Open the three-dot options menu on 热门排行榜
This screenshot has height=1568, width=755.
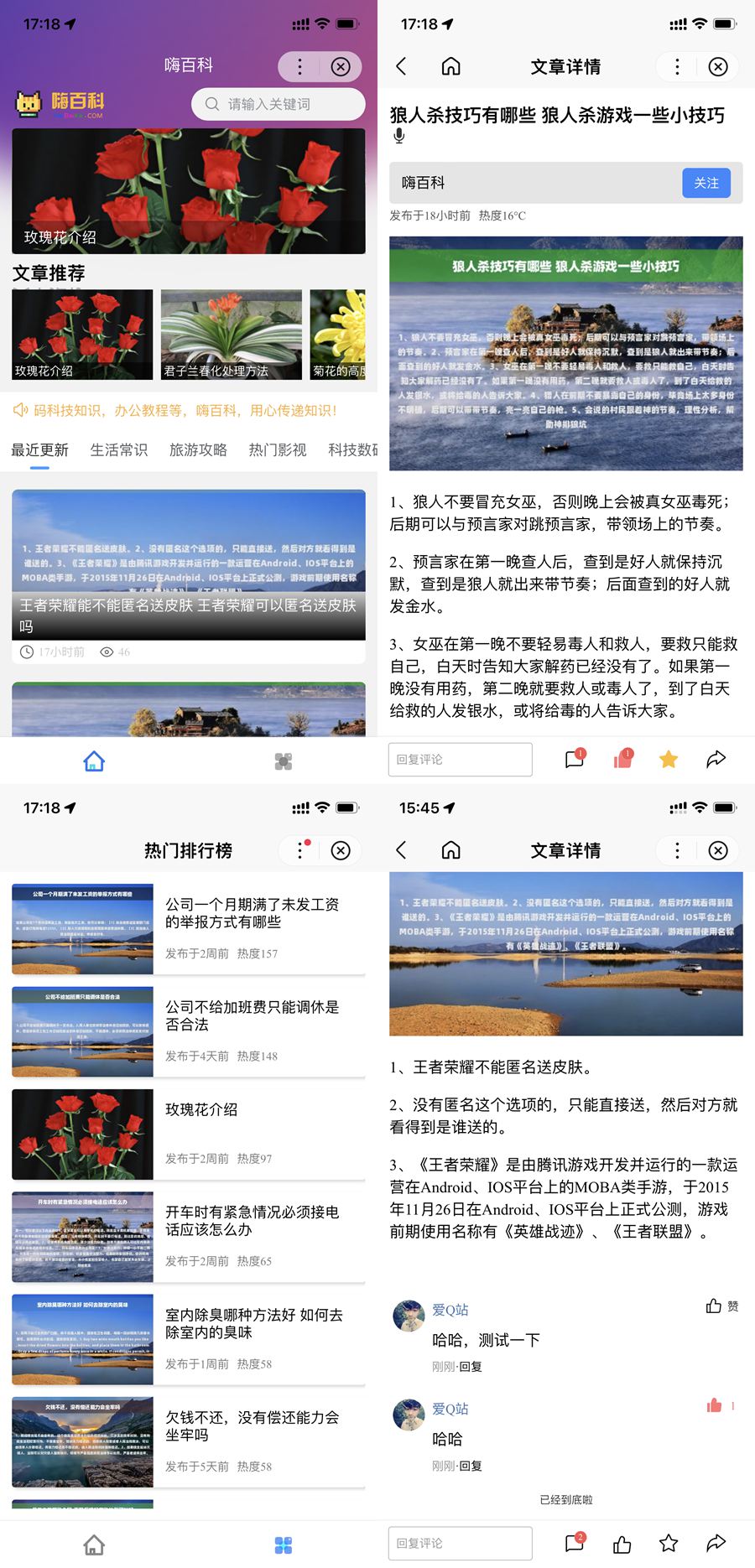(x=299, y=850)
